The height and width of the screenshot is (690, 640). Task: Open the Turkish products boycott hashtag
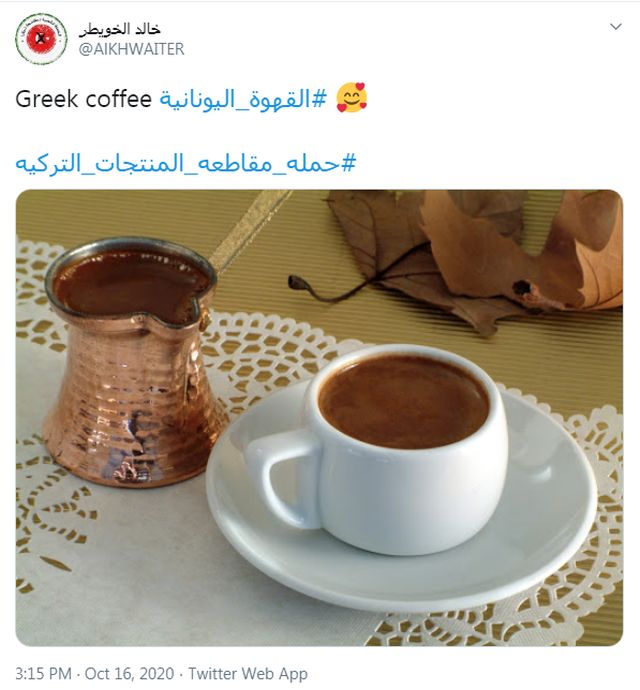coord(186,162)
